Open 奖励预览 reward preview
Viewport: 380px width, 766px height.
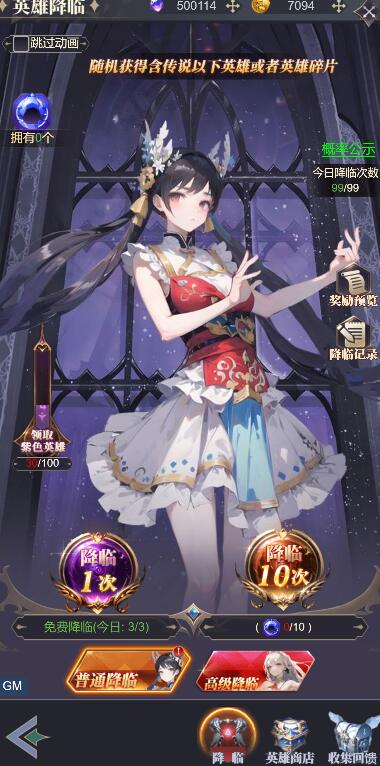[354, 285]
